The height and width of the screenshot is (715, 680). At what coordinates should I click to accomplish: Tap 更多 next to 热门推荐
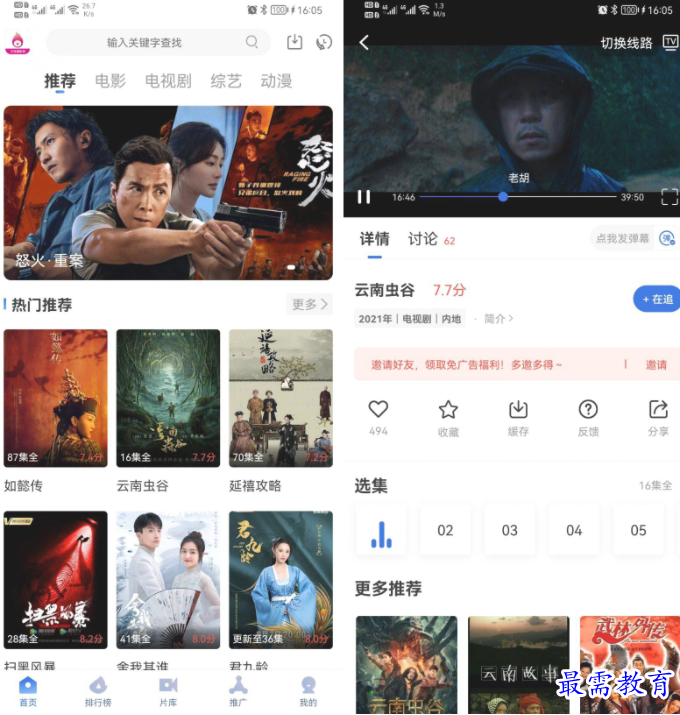(310, 304)
